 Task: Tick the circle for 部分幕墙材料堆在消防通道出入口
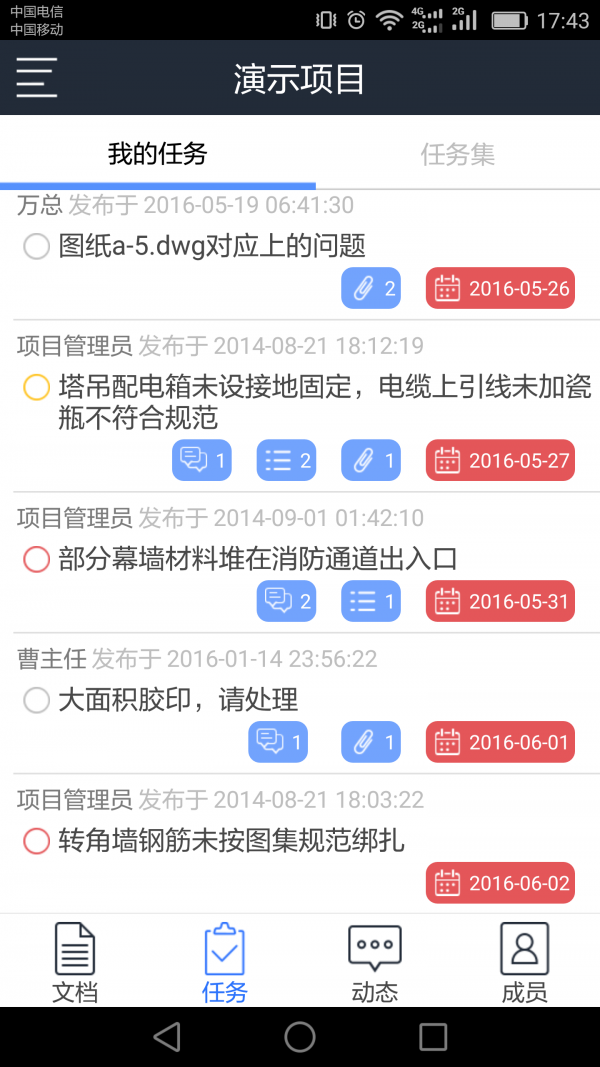[x=36, y=560]
